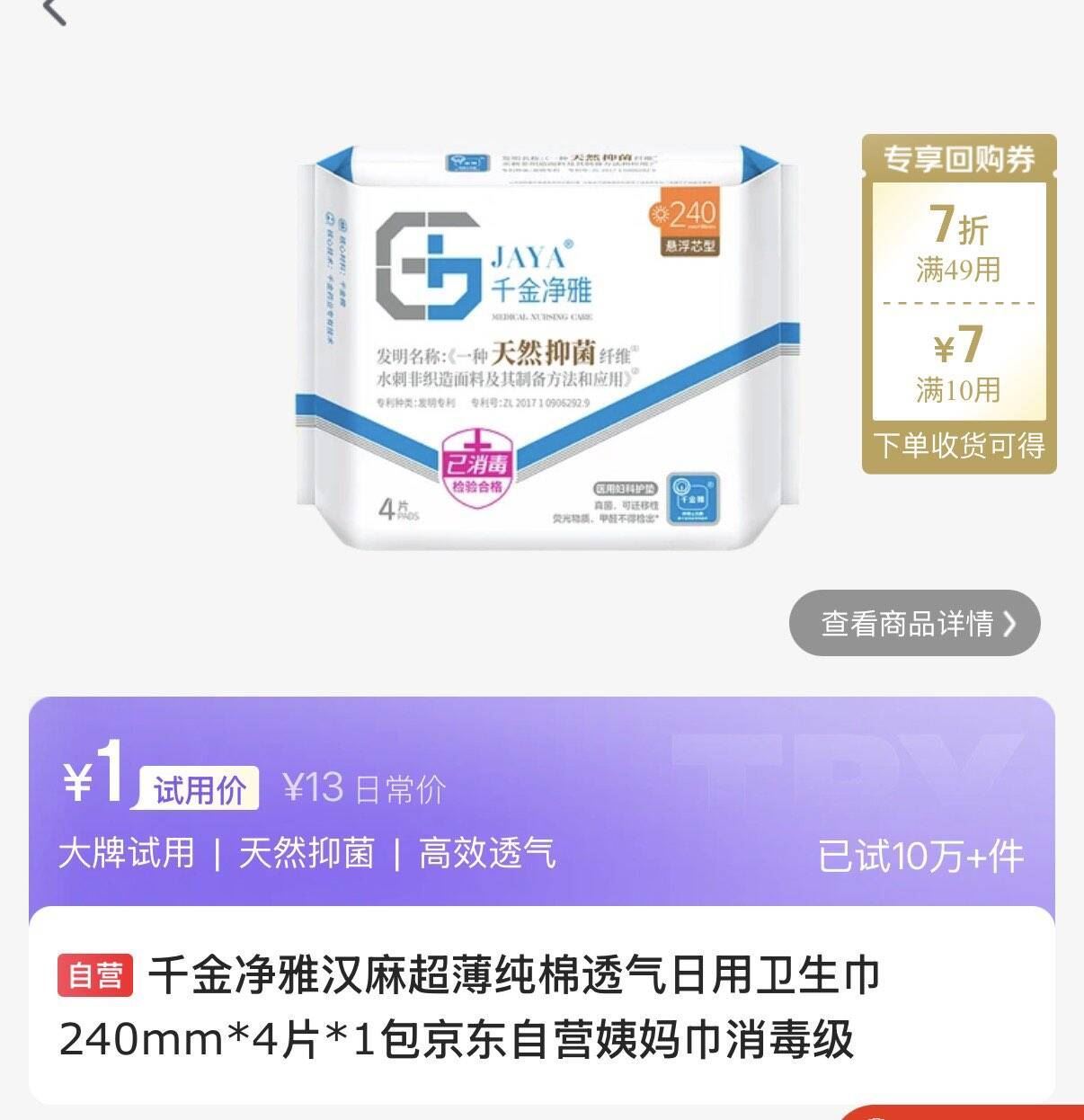This screenshot has width=1084, height=1120.
Task: Open the 专享回购券 coupon panel
Action: 960,157
